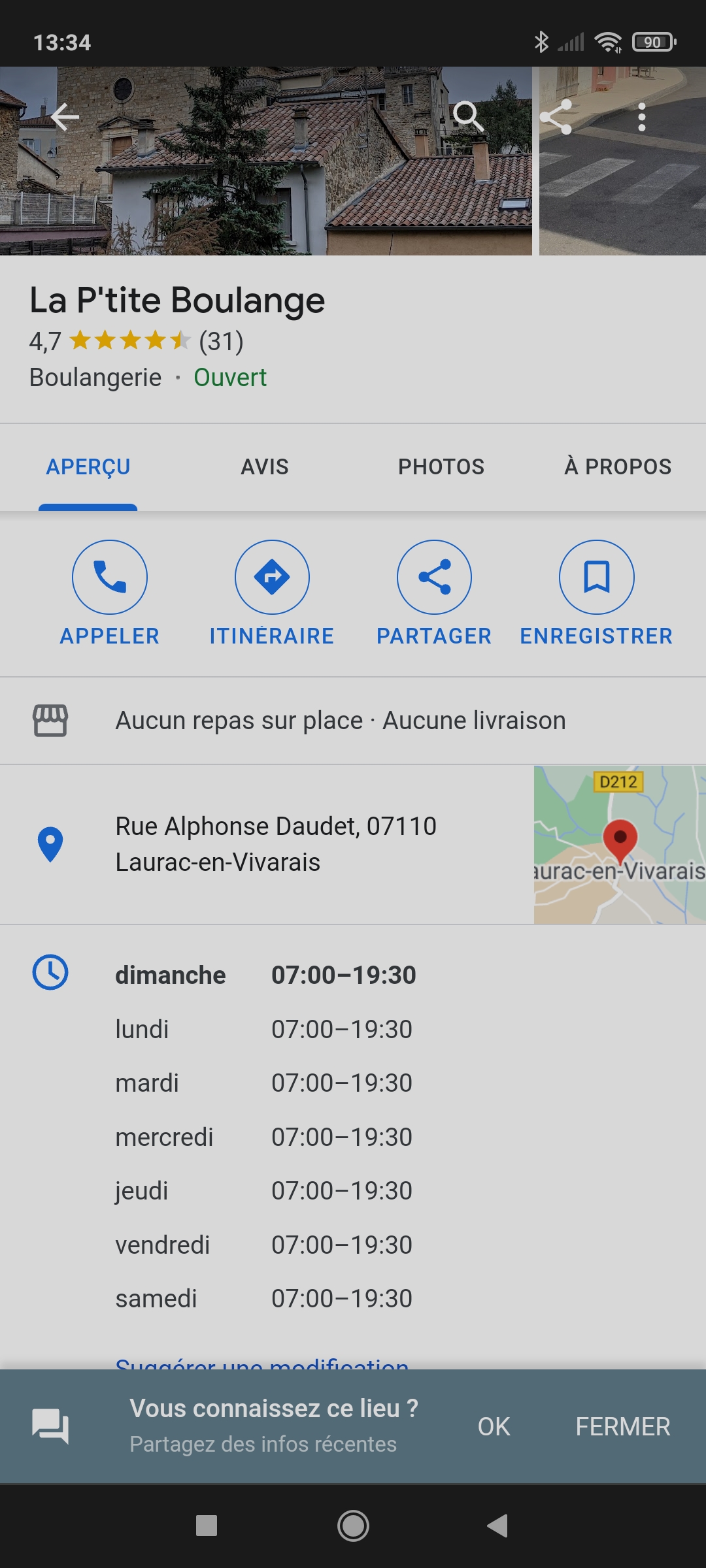Viewport: 706px width, 1568px height.
Task: Go back using the top-left arrow
Action: coord(65,118)
